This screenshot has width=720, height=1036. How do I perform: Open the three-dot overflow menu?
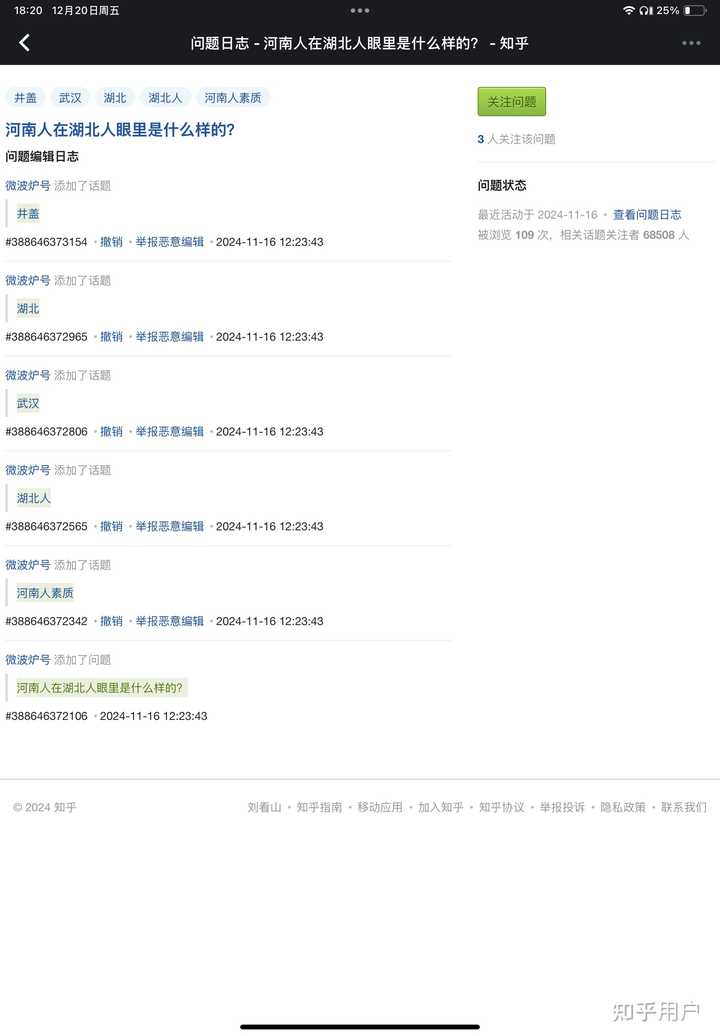[x=691, y=43]
